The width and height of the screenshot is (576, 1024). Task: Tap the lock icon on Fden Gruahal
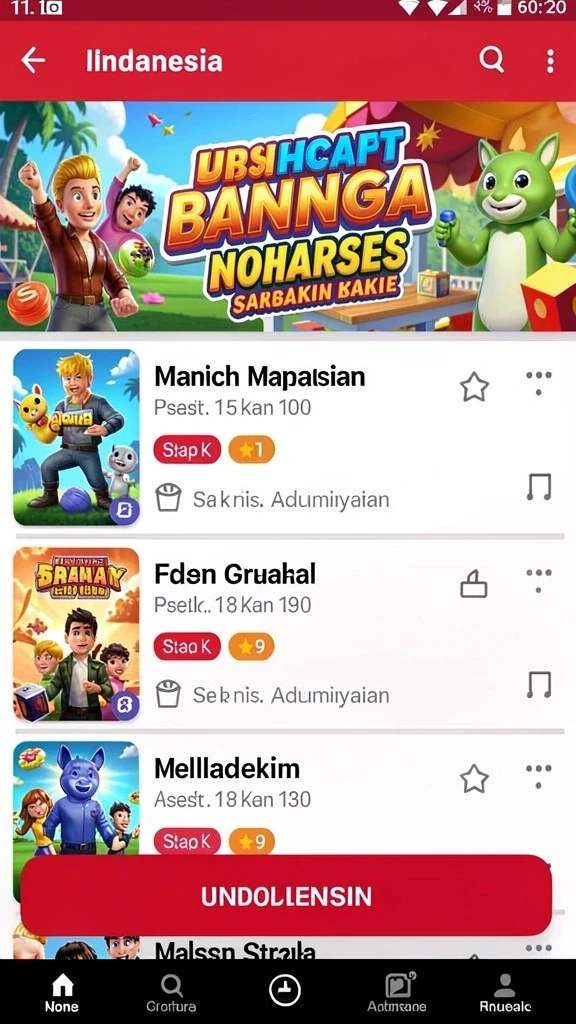click(473, 584)
